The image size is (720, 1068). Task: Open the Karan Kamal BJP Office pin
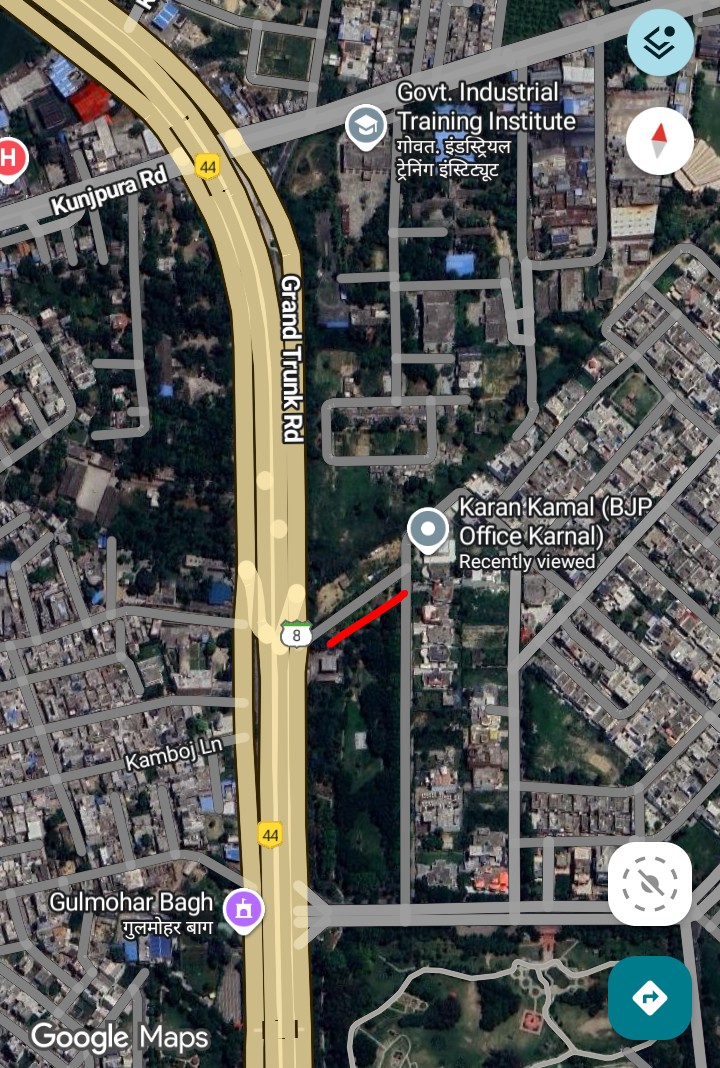pyautogui.click(x=428, y=531)
